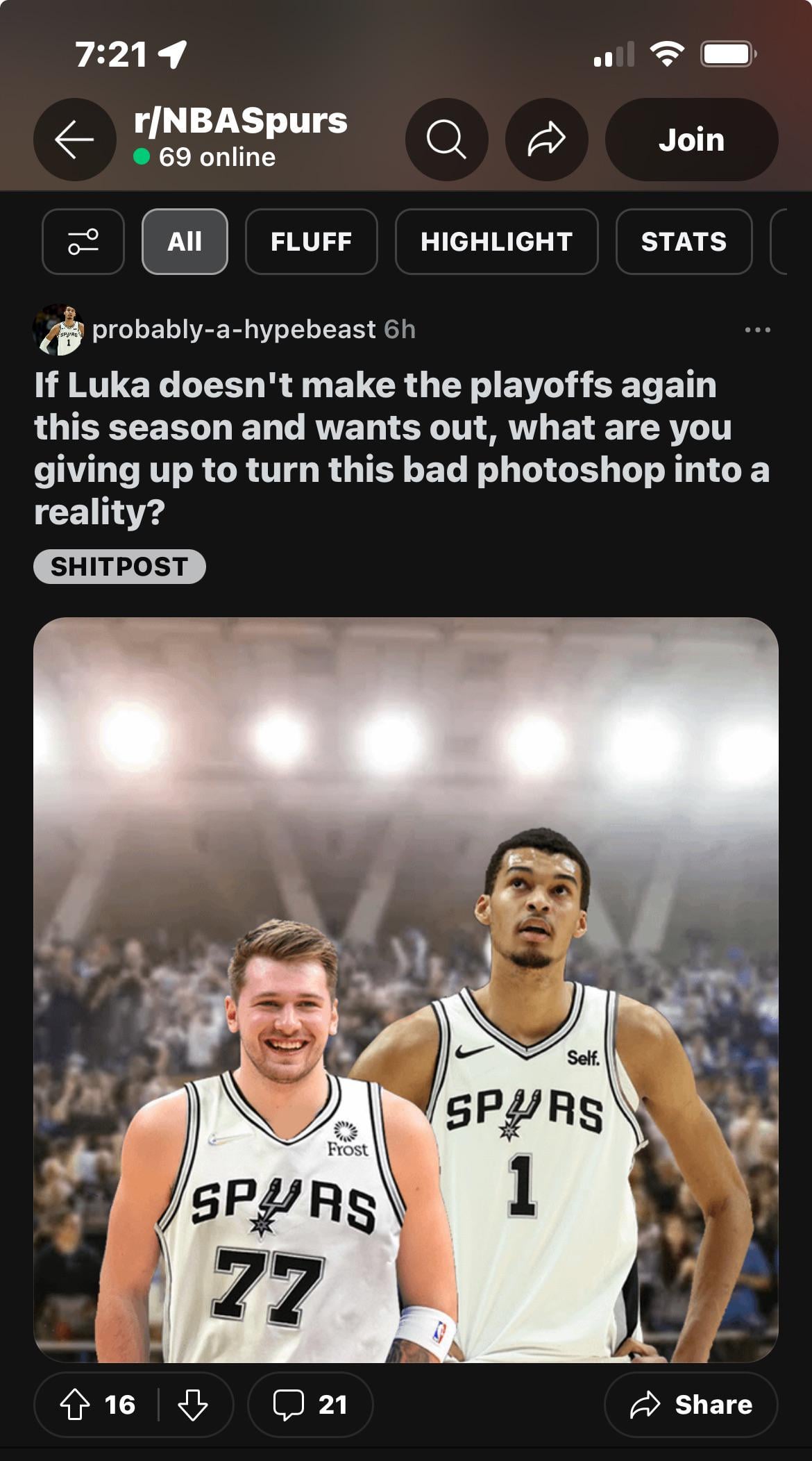
Task: Select the All filter chip
Action: pos(185,242)
